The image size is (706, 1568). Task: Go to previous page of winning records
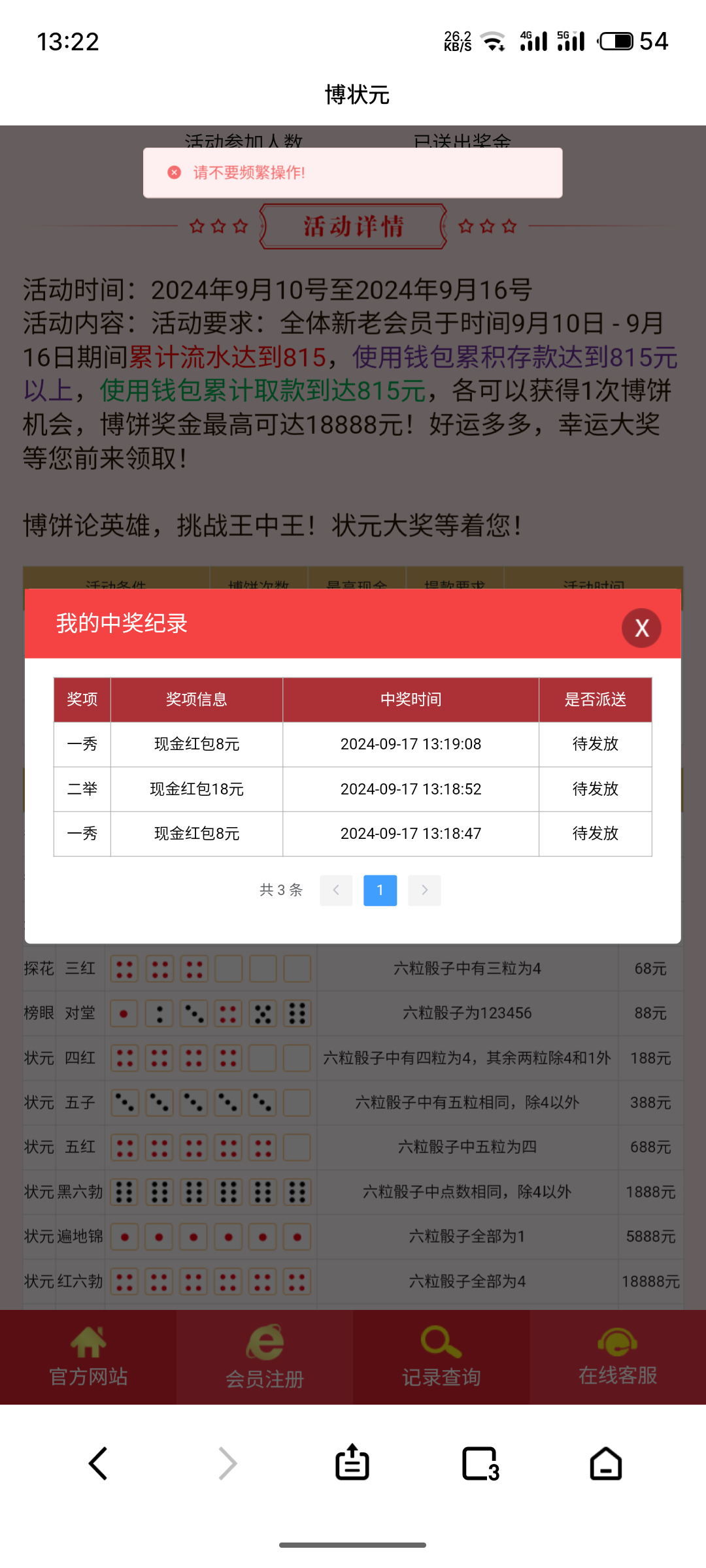[x=336, y=890]
